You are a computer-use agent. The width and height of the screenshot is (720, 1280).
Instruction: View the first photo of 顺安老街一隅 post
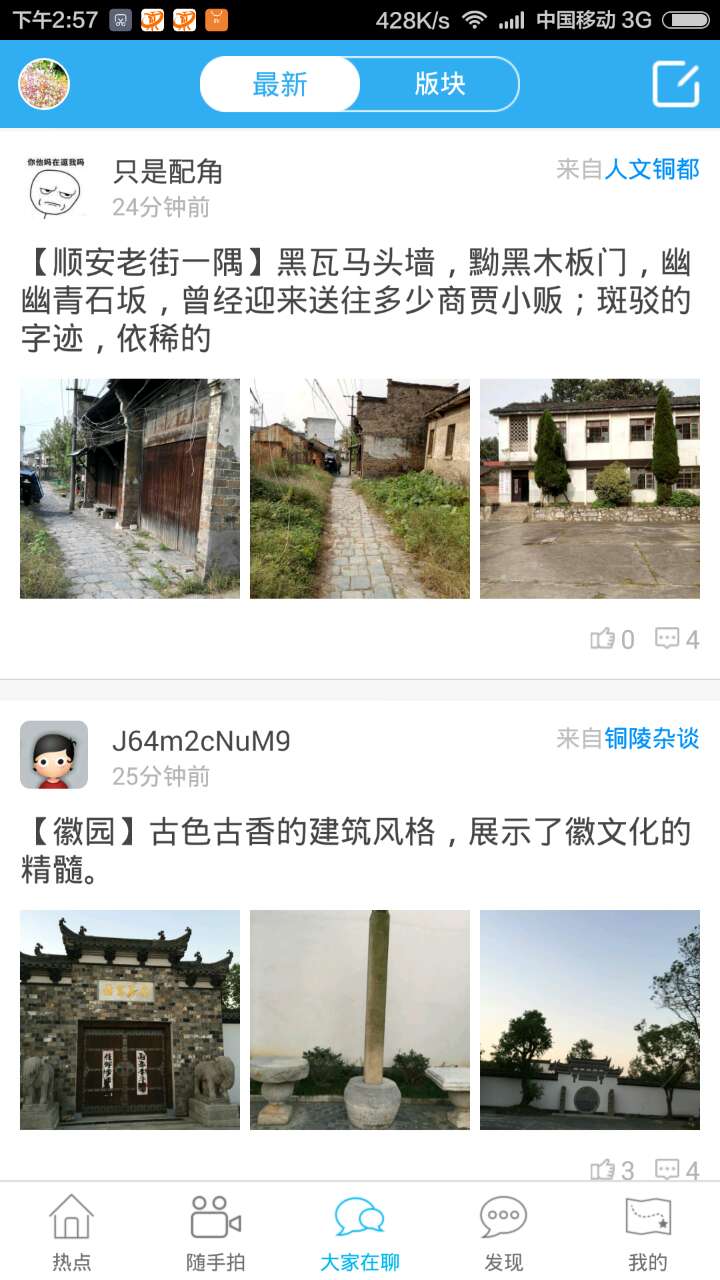point(130,489)
